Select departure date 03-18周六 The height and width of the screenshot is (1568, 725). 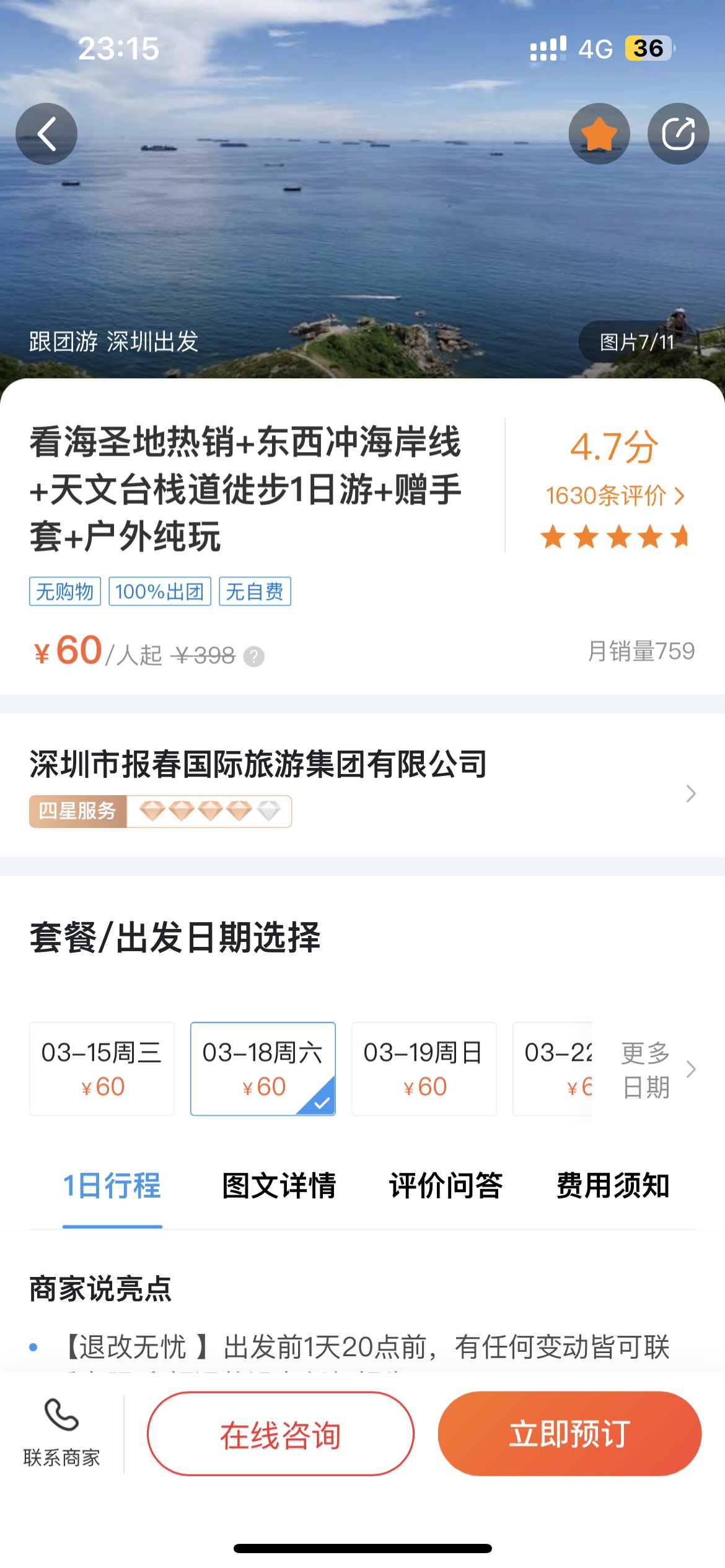263,1069
